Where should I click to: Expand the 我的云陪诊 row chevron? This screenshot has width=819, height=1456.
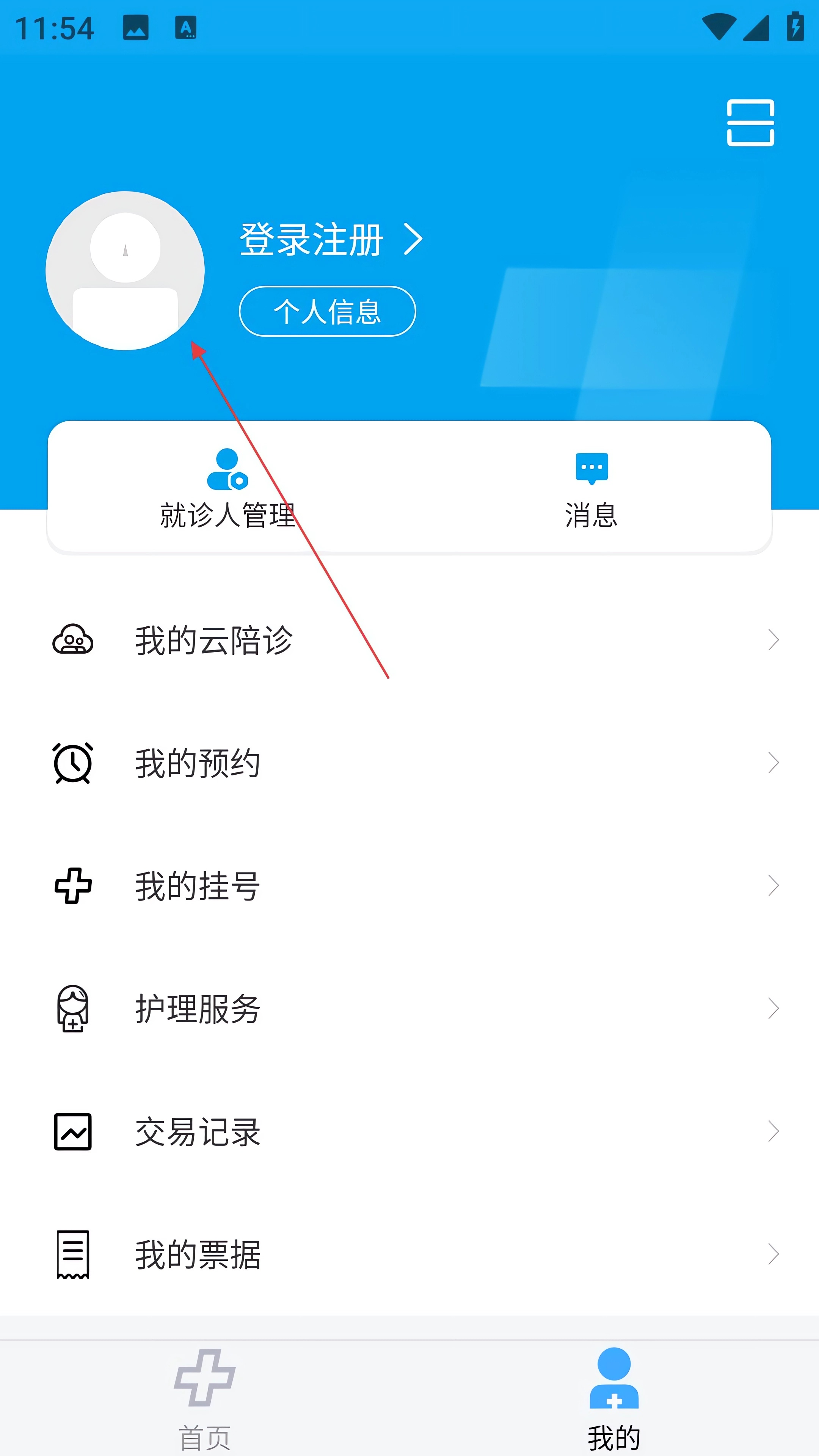coord(774,640)
